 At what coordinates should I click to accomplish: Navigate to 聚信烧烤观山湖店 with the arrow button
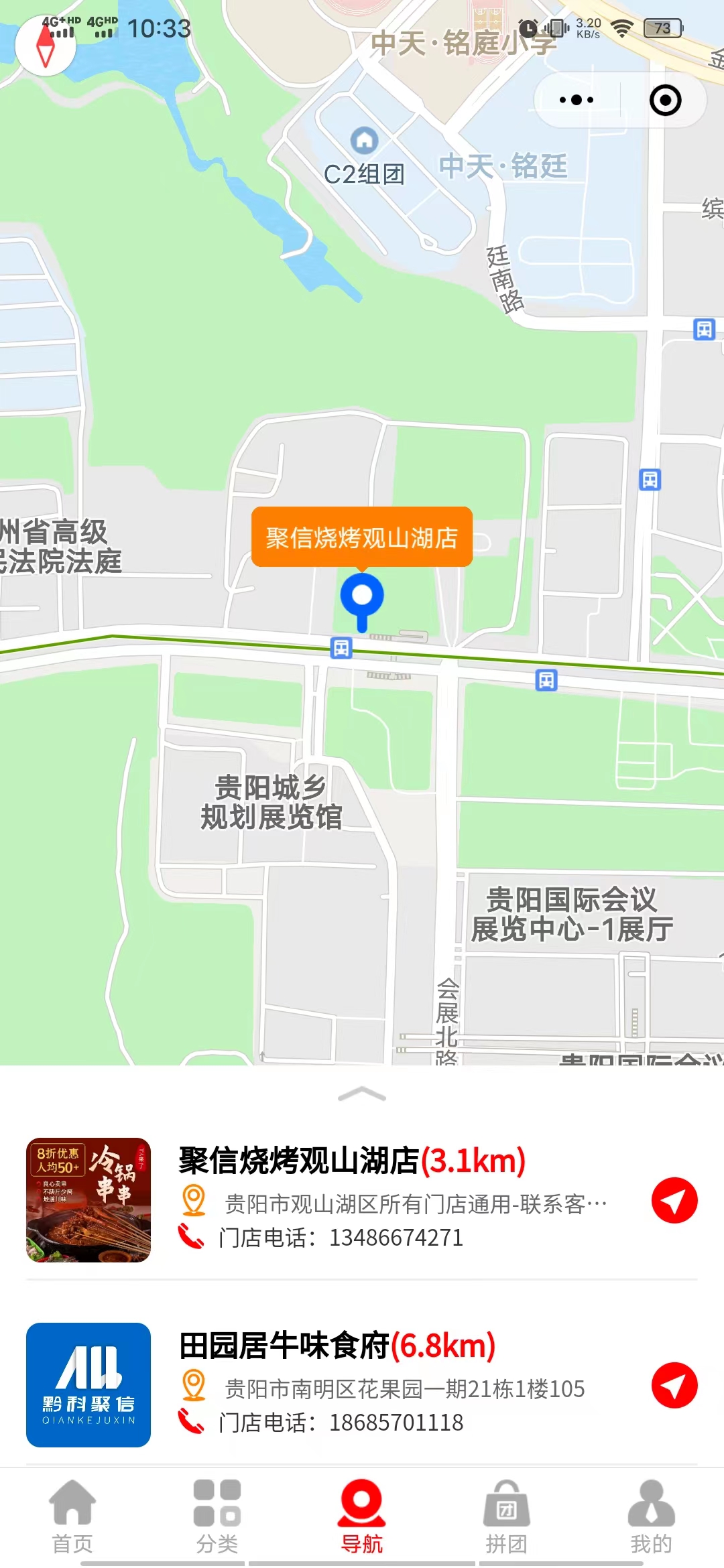coord(674,1200)
